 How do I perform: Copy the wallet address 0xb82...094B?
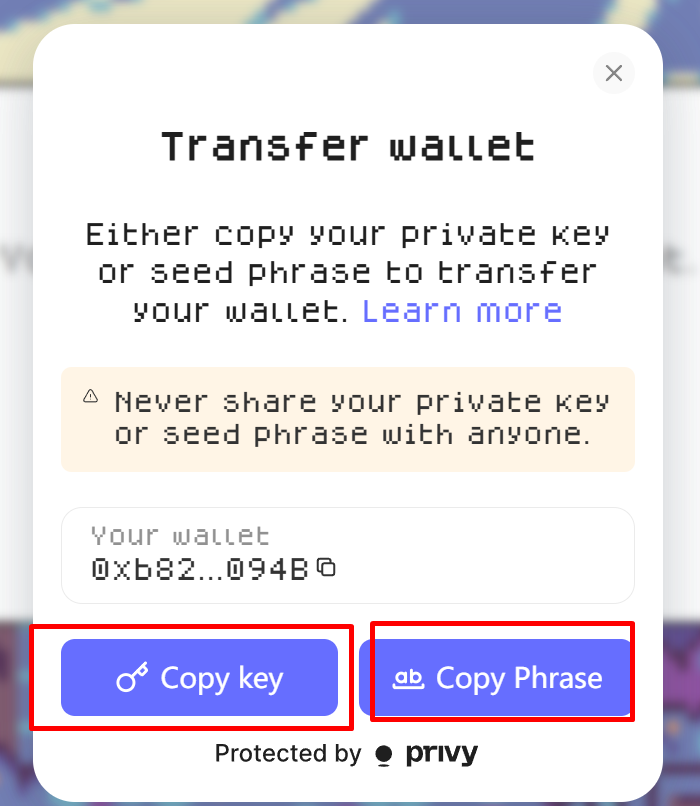tap(327, 568)
